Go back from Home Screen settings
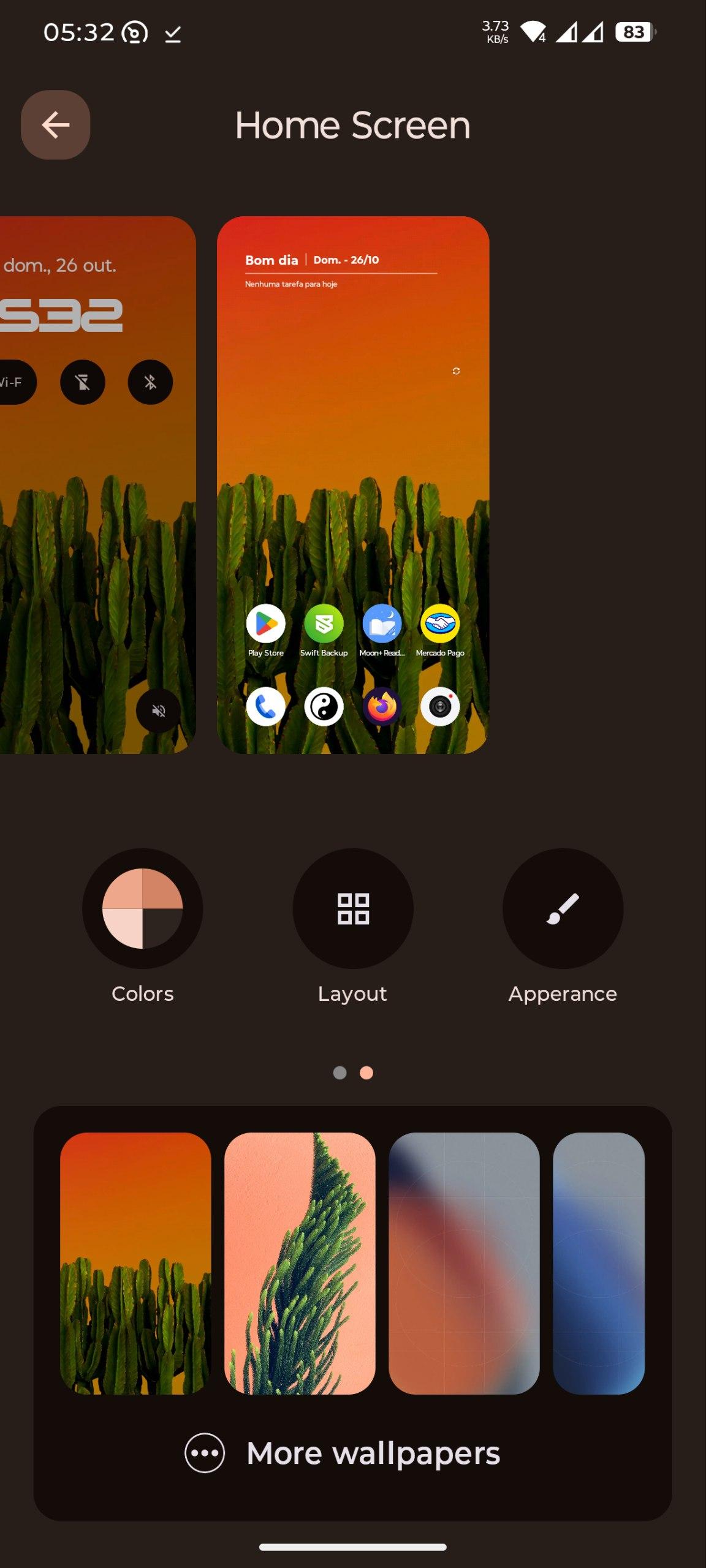 [55, 125]
